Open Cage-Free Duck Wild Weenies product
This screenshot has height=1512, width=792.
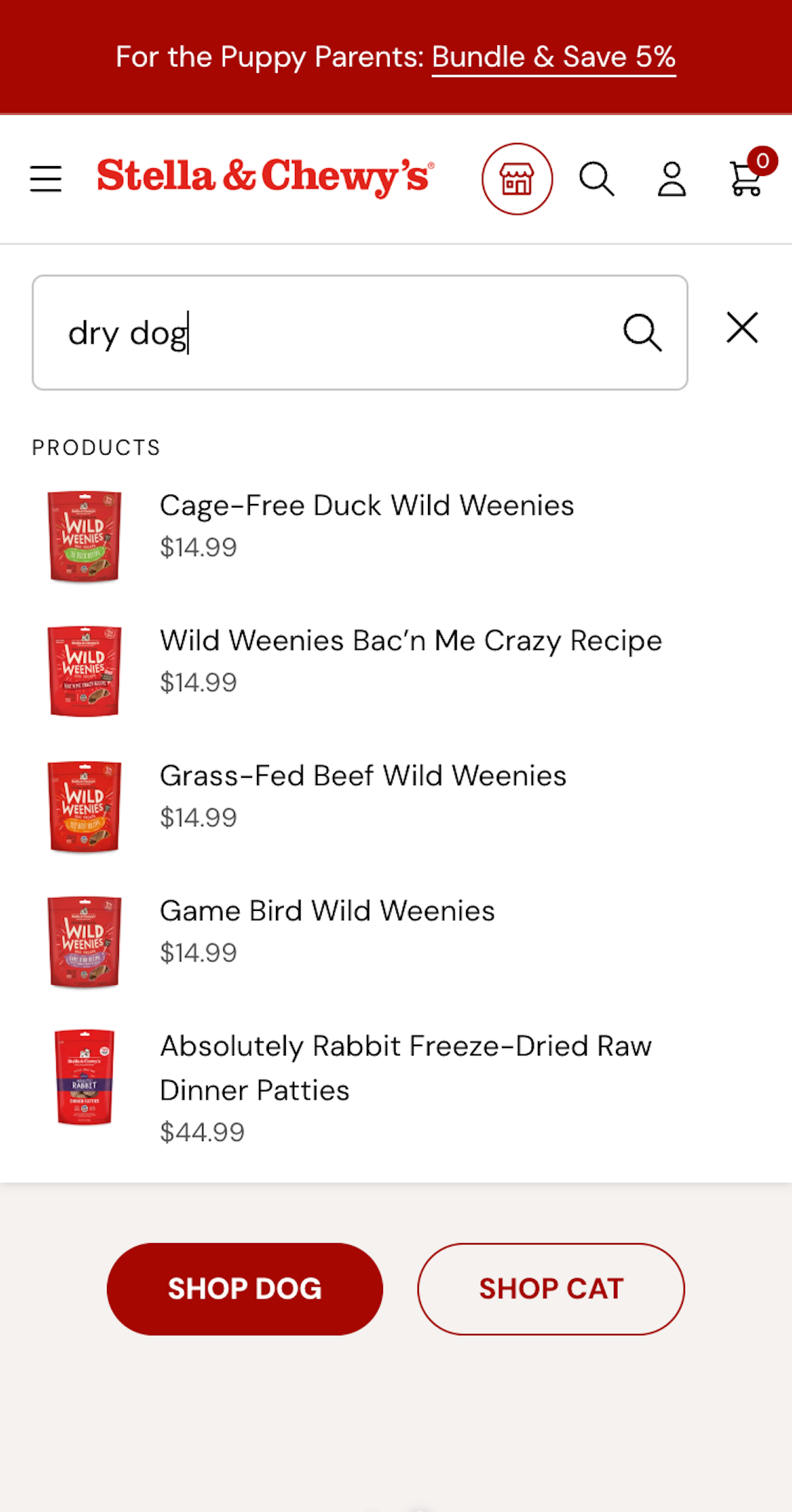[x=367, y=505]
